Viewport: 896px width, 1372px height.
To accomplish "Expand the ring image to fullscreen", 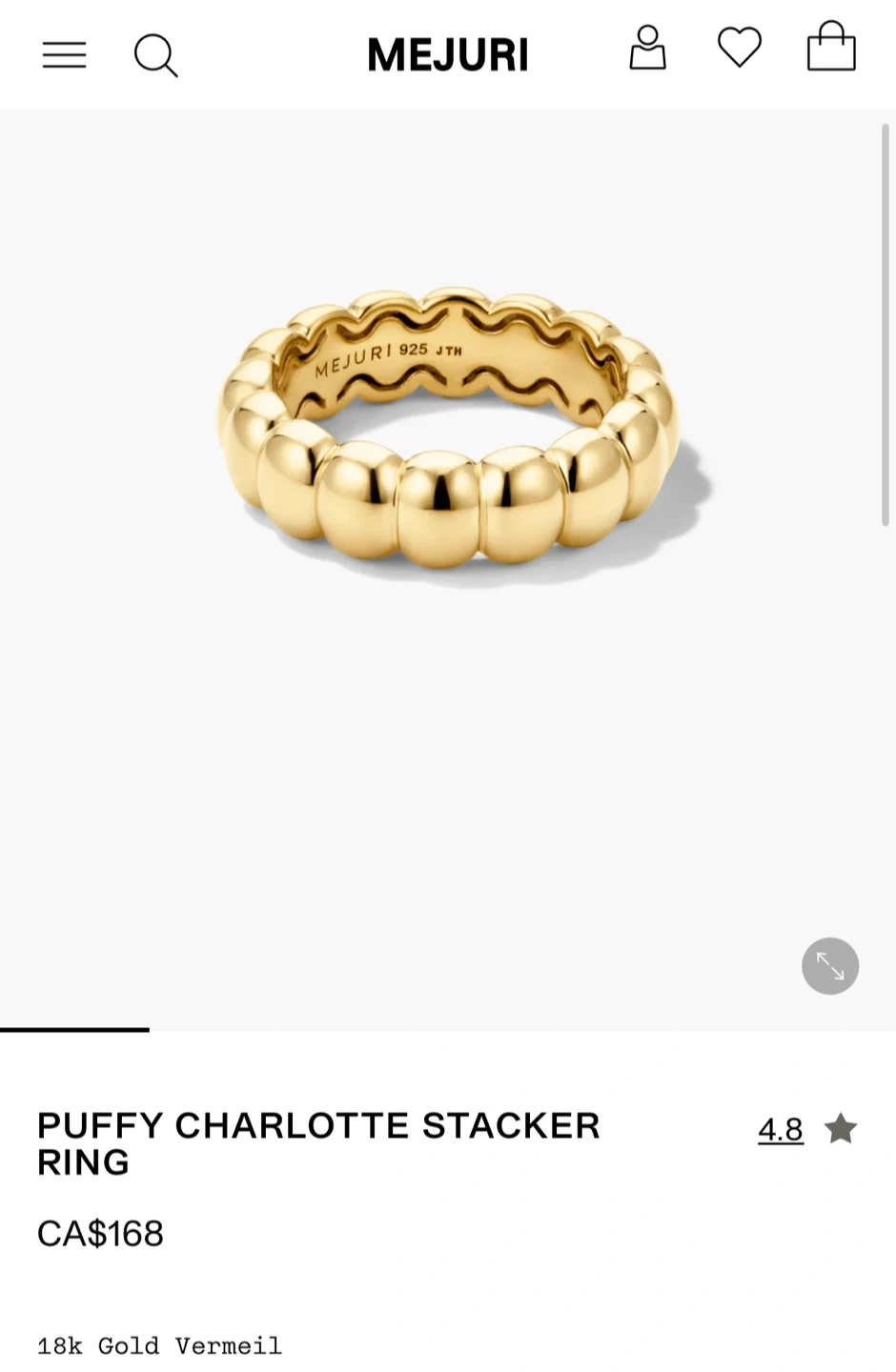I will click(x=829, y=966).
